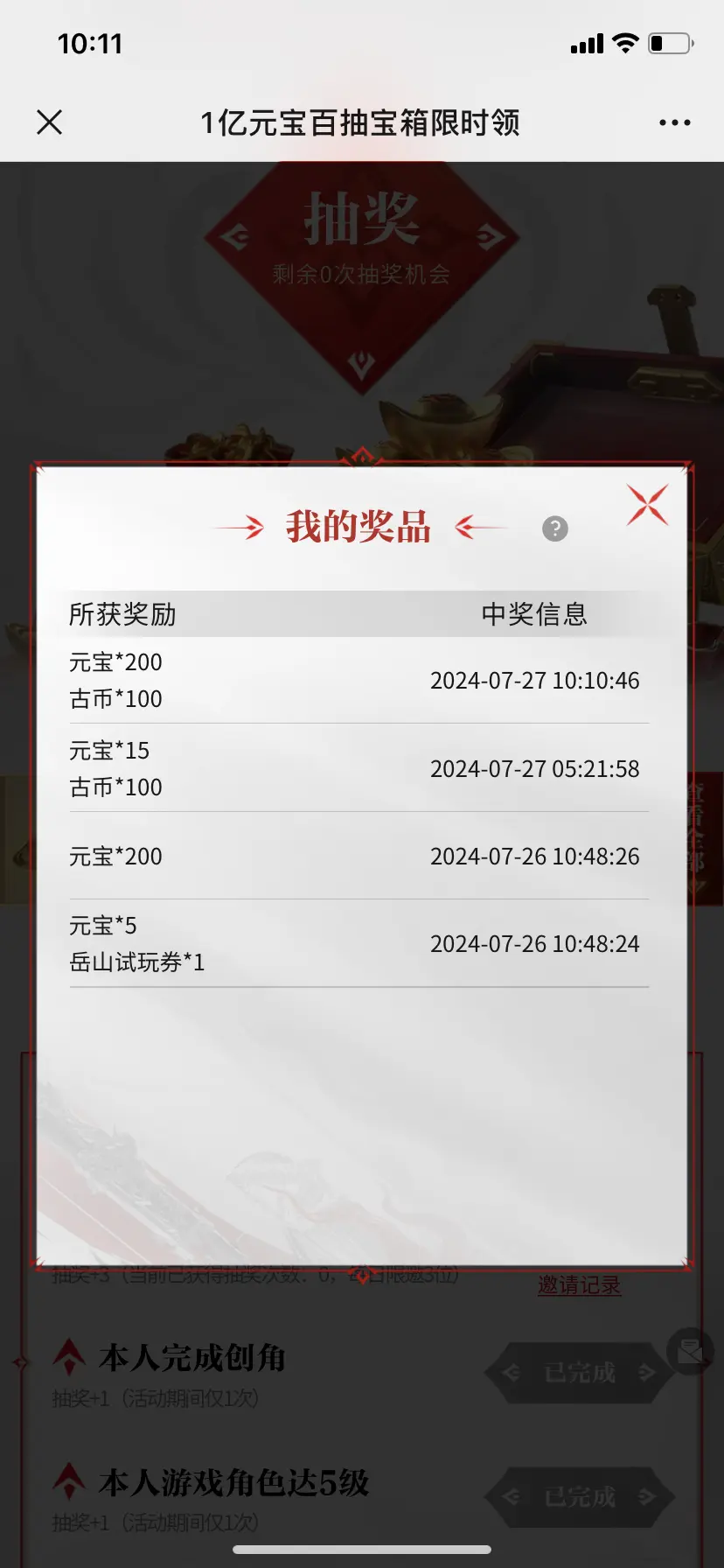Tap the 10:11 clock in the status bar
This screenshot has height=1568, width=724.
90,42
